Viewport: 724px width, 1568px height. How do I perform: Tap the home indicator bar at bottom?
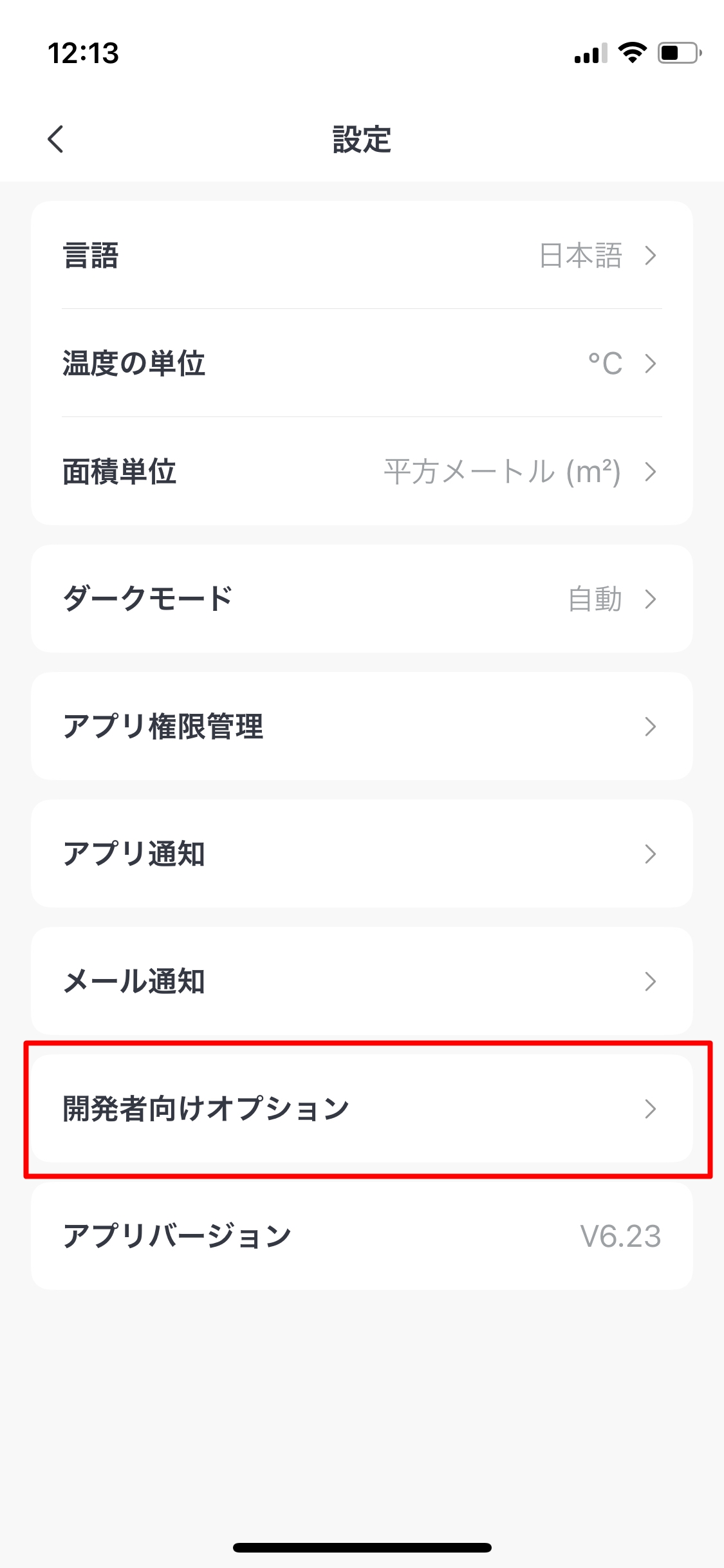362,1547
